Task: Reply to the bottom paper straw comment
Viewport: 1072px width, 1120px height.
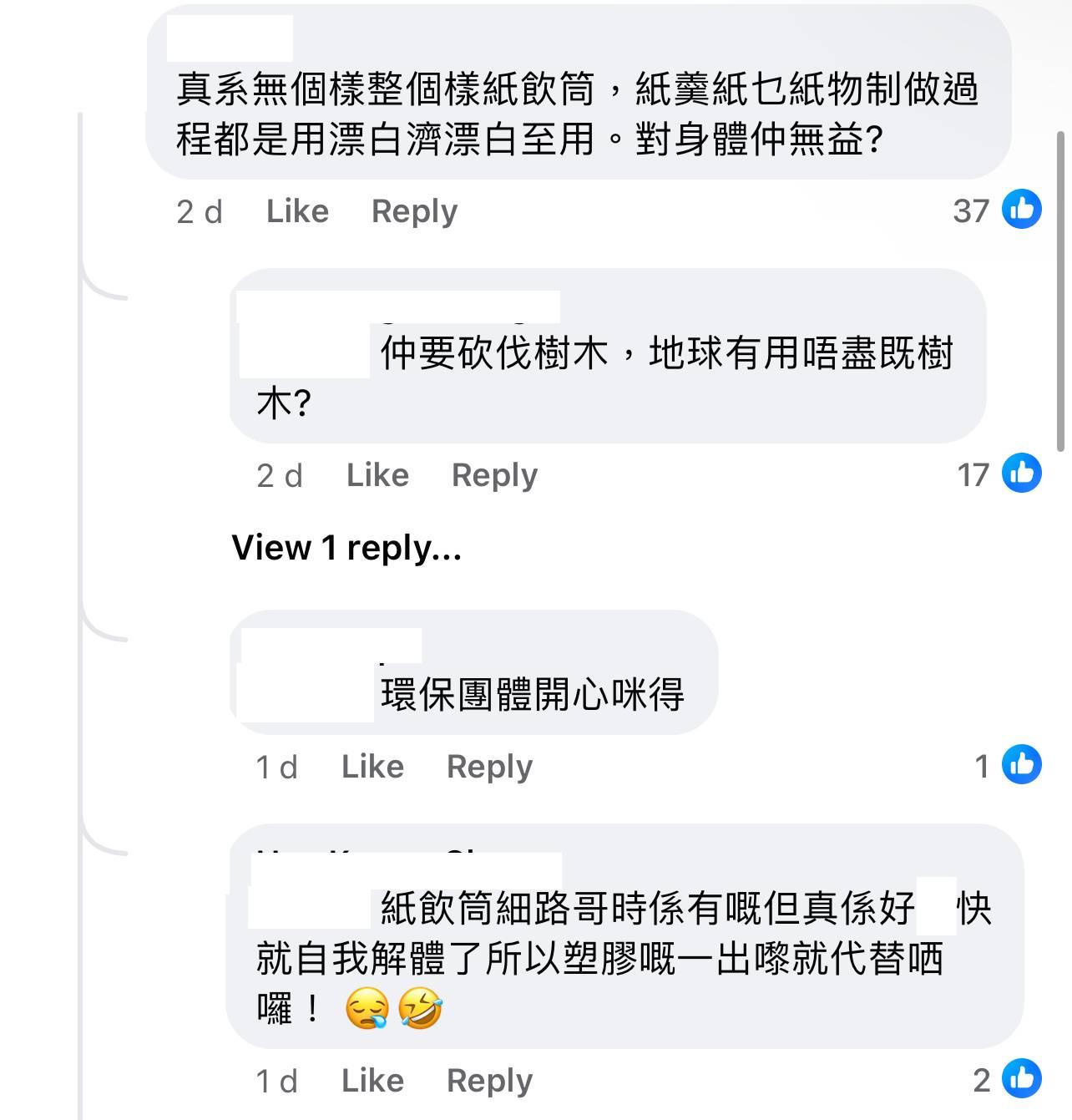Action: pos(489,1079)
